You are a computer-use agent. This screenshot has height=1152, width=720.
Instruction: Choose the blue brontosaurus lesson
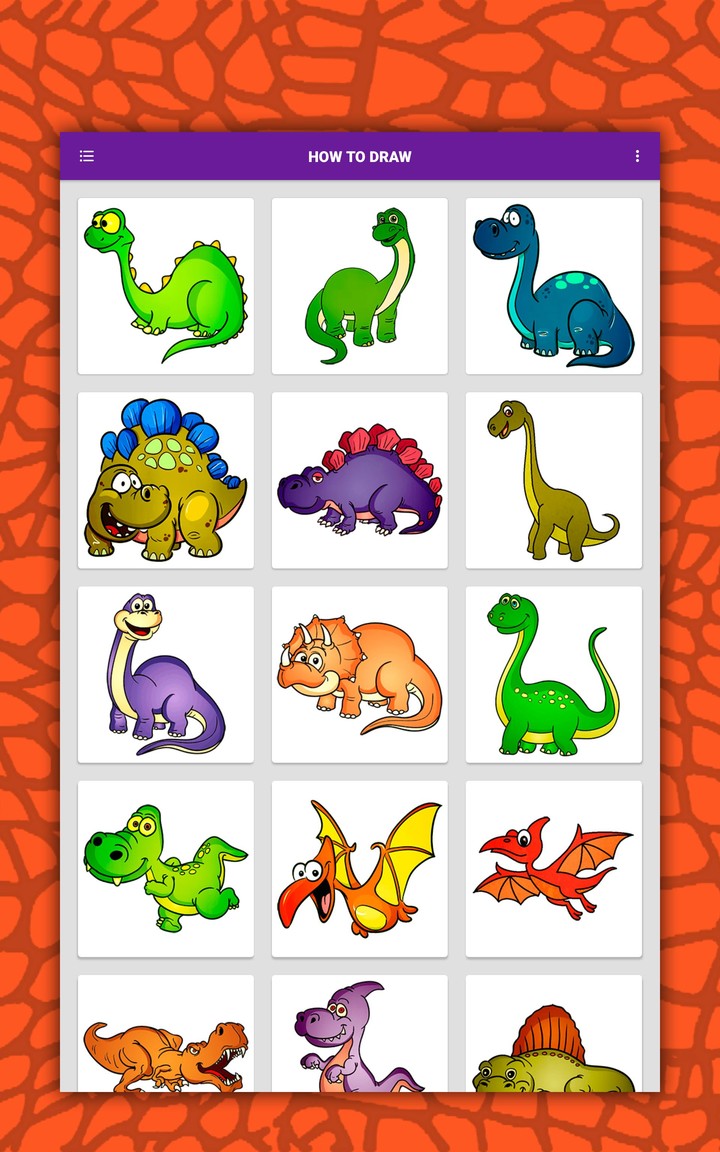[553, 284]
